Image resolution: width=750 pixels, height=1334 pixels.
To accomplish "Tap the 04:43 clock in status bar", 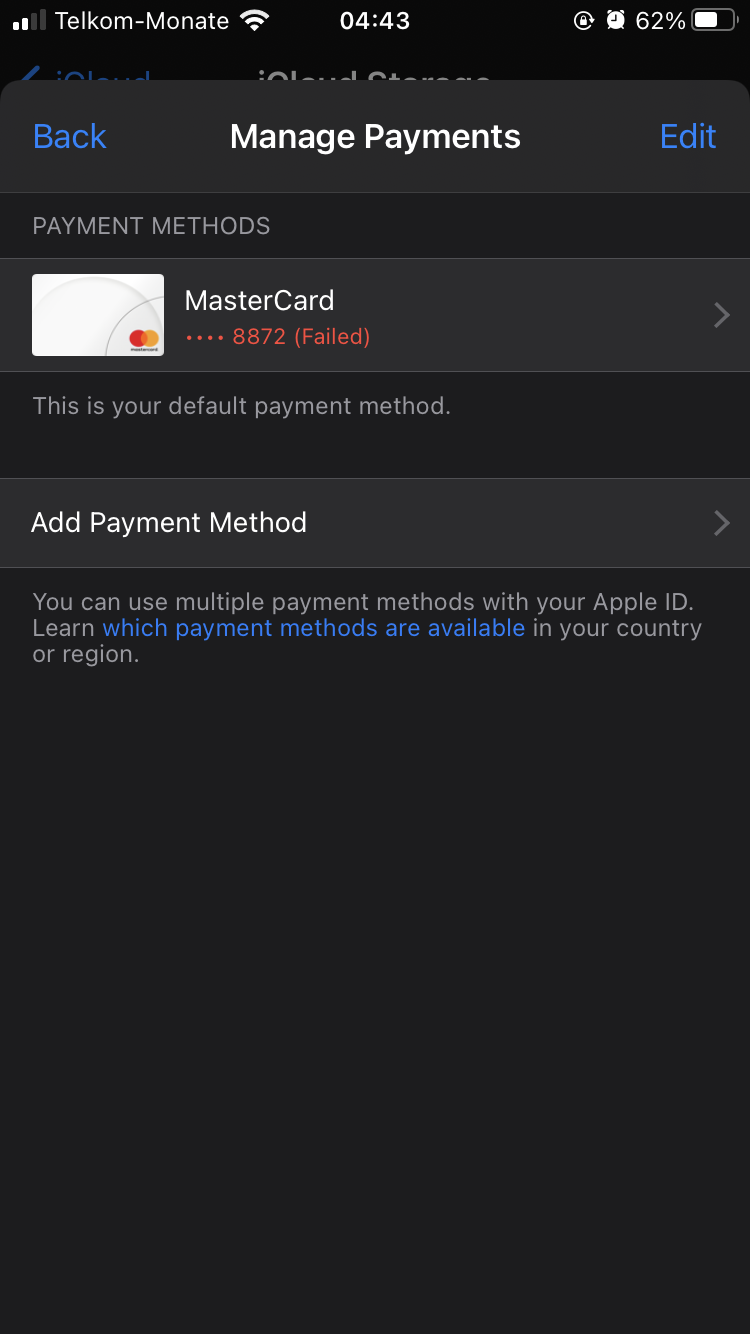I will [374, 20].
